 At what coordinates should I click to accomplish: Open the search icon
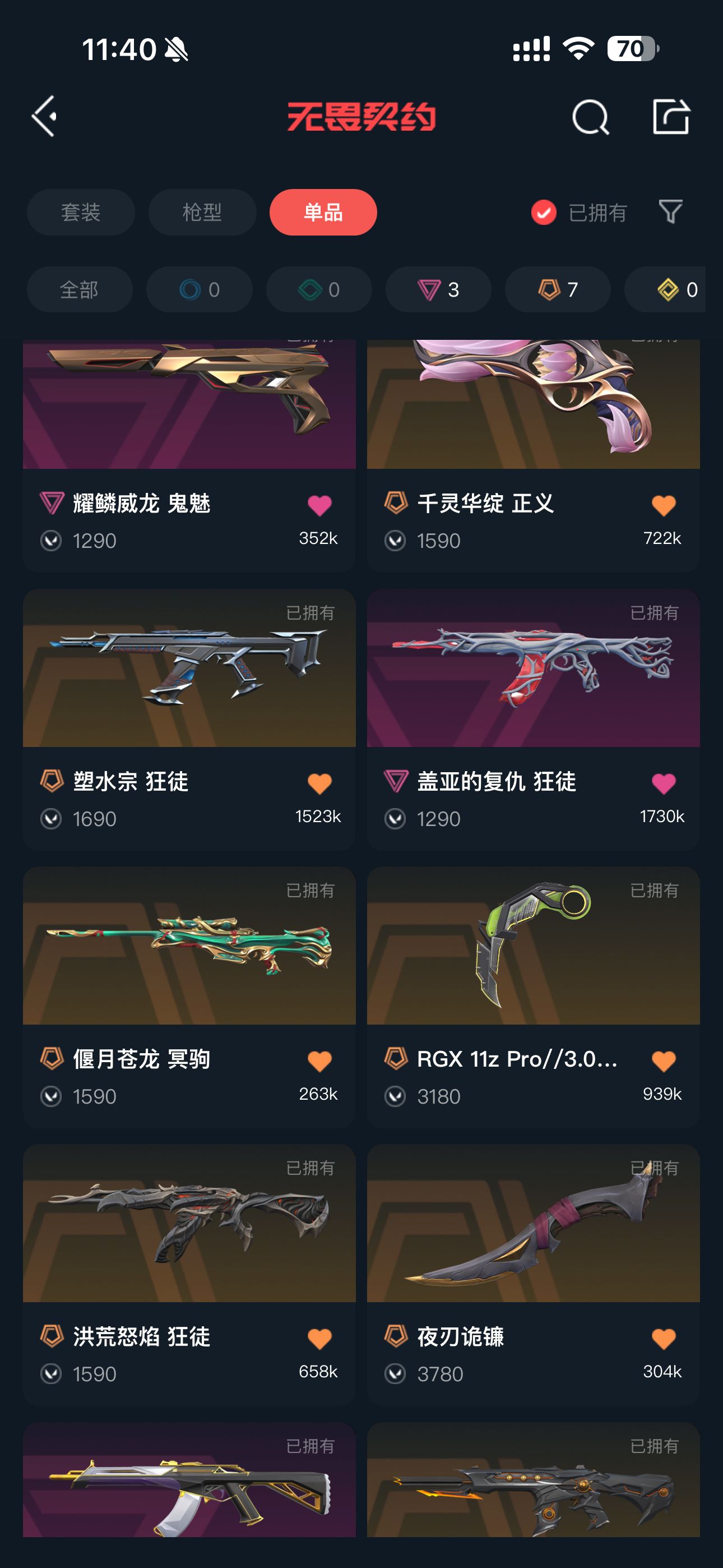[x=590, y=117]
